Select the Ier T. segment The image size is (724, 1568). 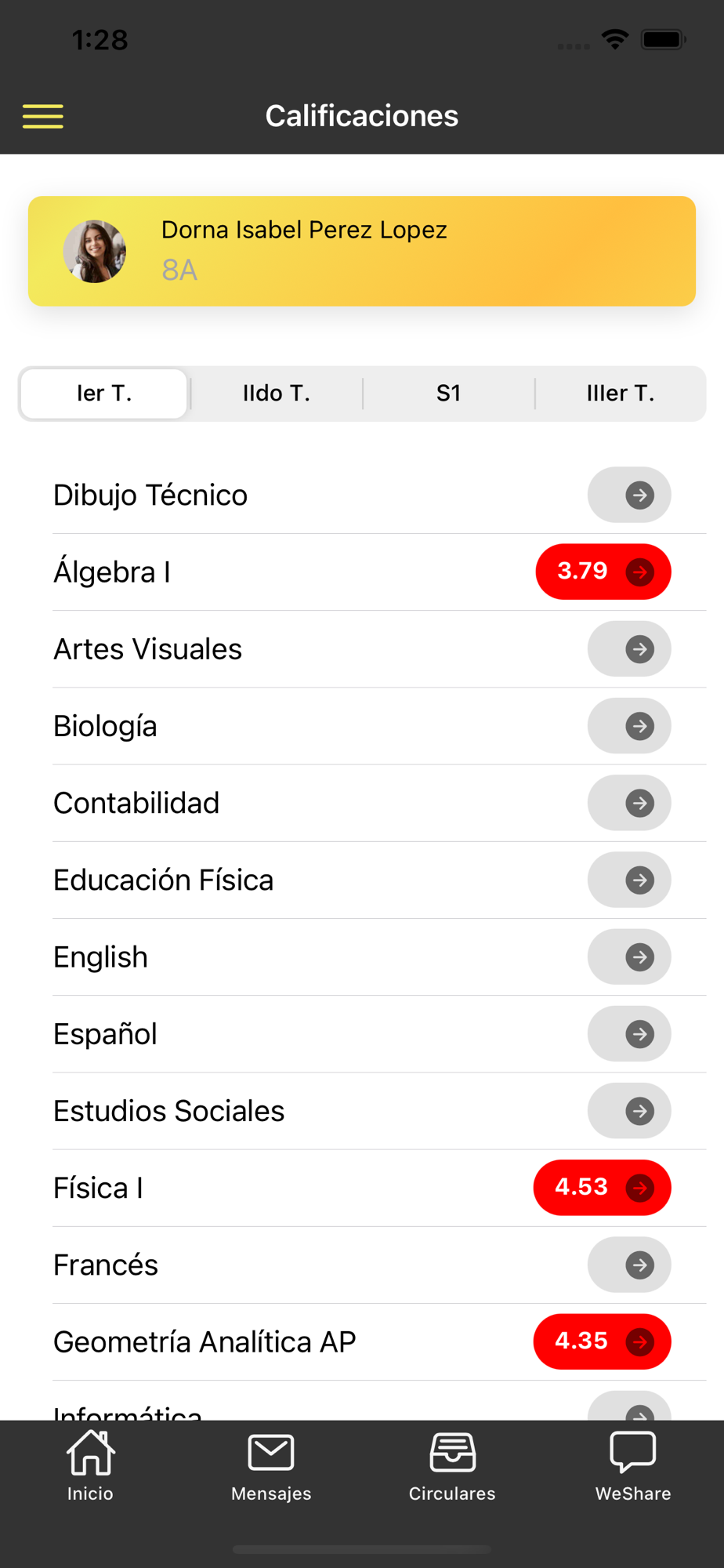tap(104, 394)
